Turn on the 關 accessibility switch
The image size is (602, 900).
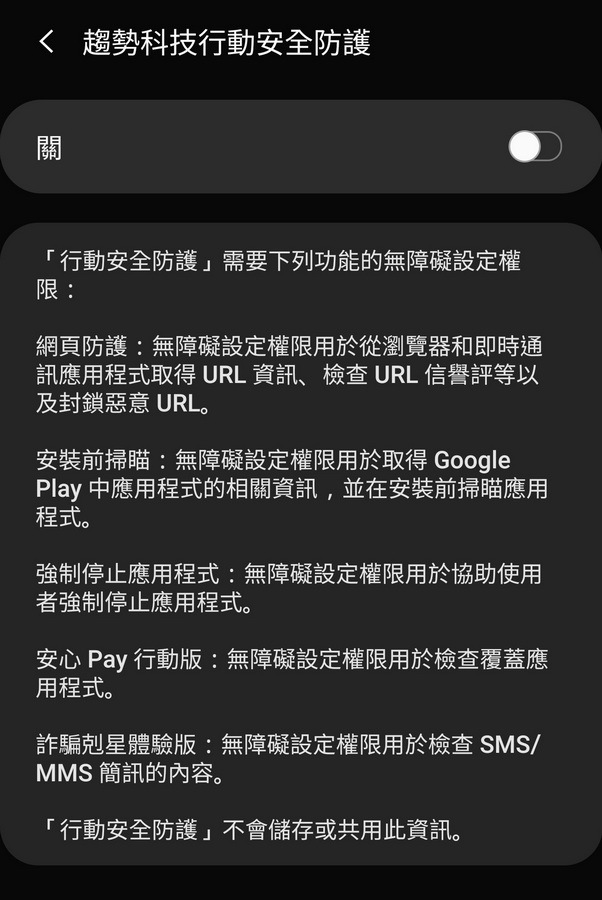pyautogui.click(x=535, y=148)
